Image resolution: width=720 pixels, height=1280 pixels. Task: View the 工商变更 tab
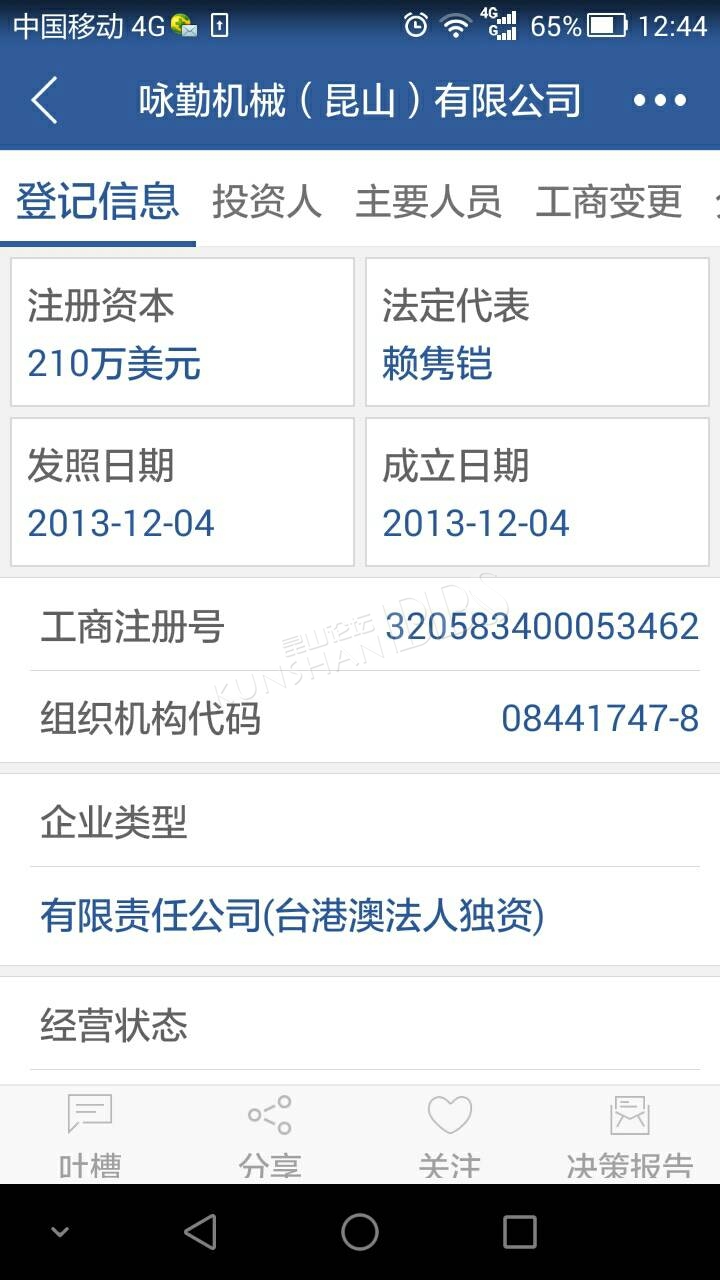tap(609, 201)
